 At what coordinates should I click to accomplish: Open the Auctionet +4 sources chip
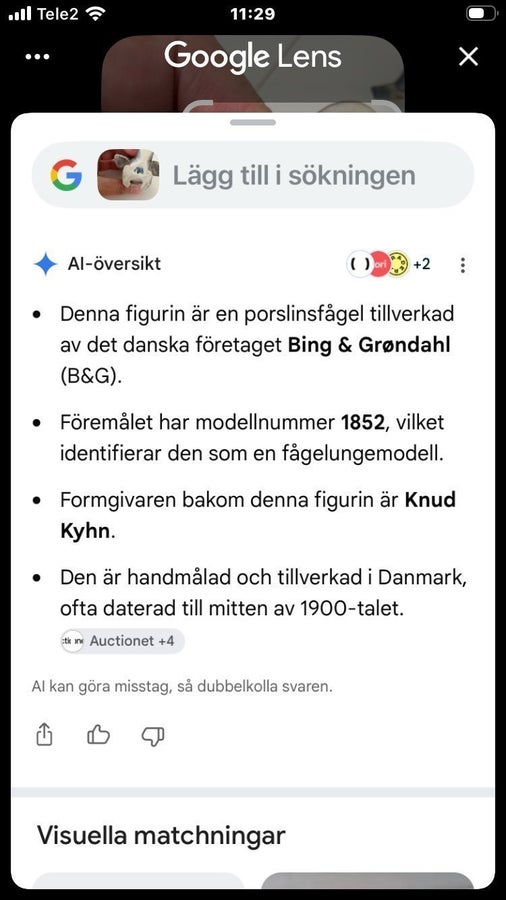(x=123, y=641)
